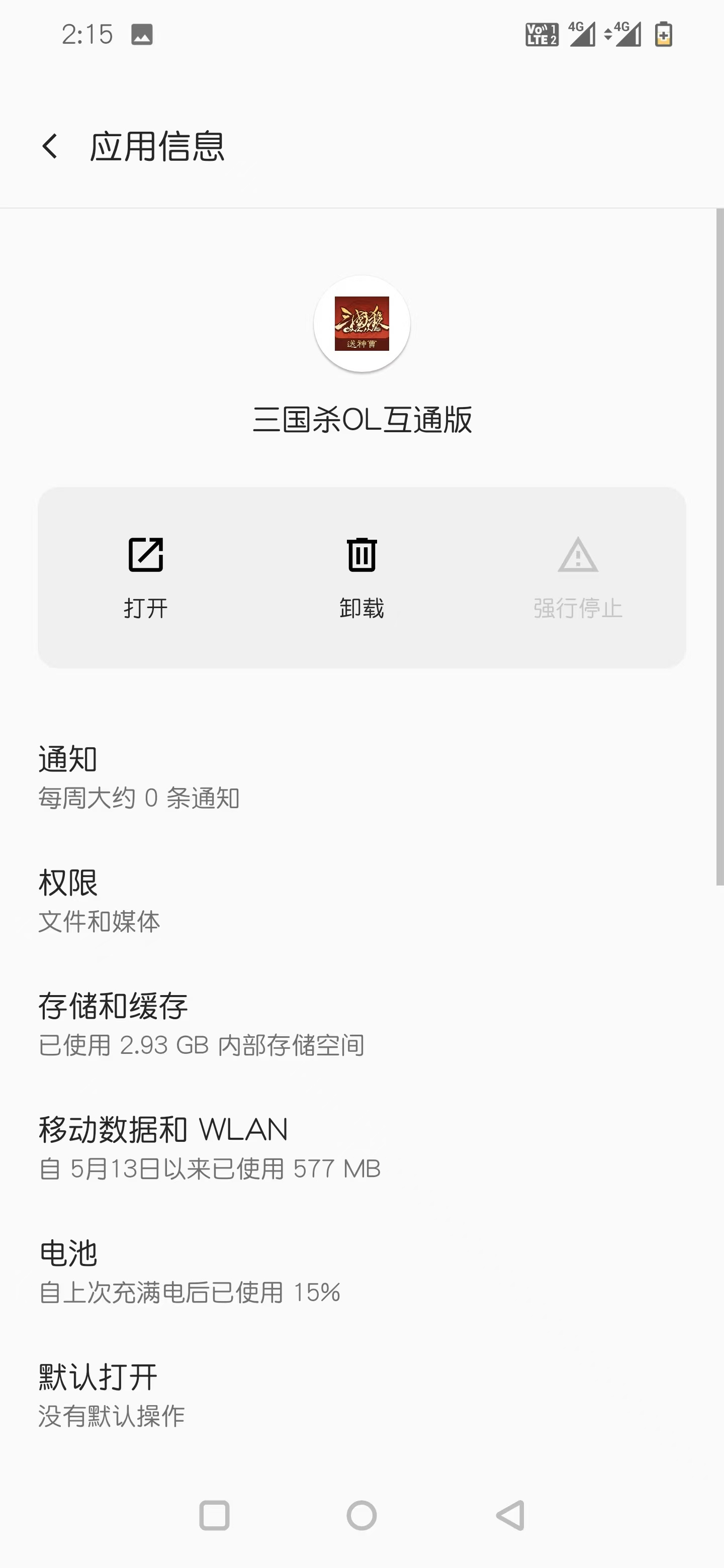Open 移动数据和 WLAN usage
Viewport: 724px width, 1568px height.
coord(361,1147)
